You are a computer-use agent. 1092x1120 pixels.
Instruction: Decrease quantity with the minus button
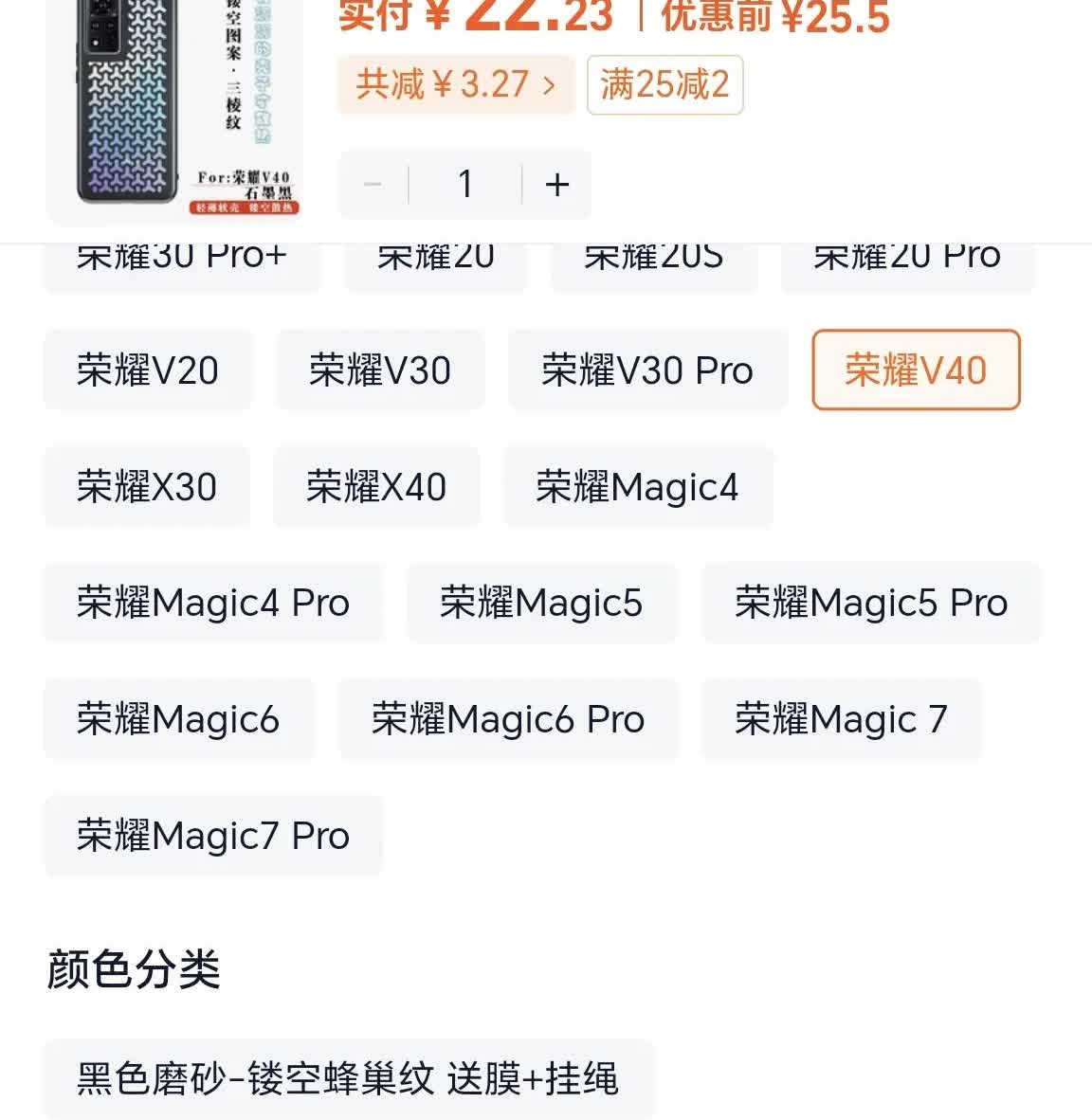tap(373, 184)
